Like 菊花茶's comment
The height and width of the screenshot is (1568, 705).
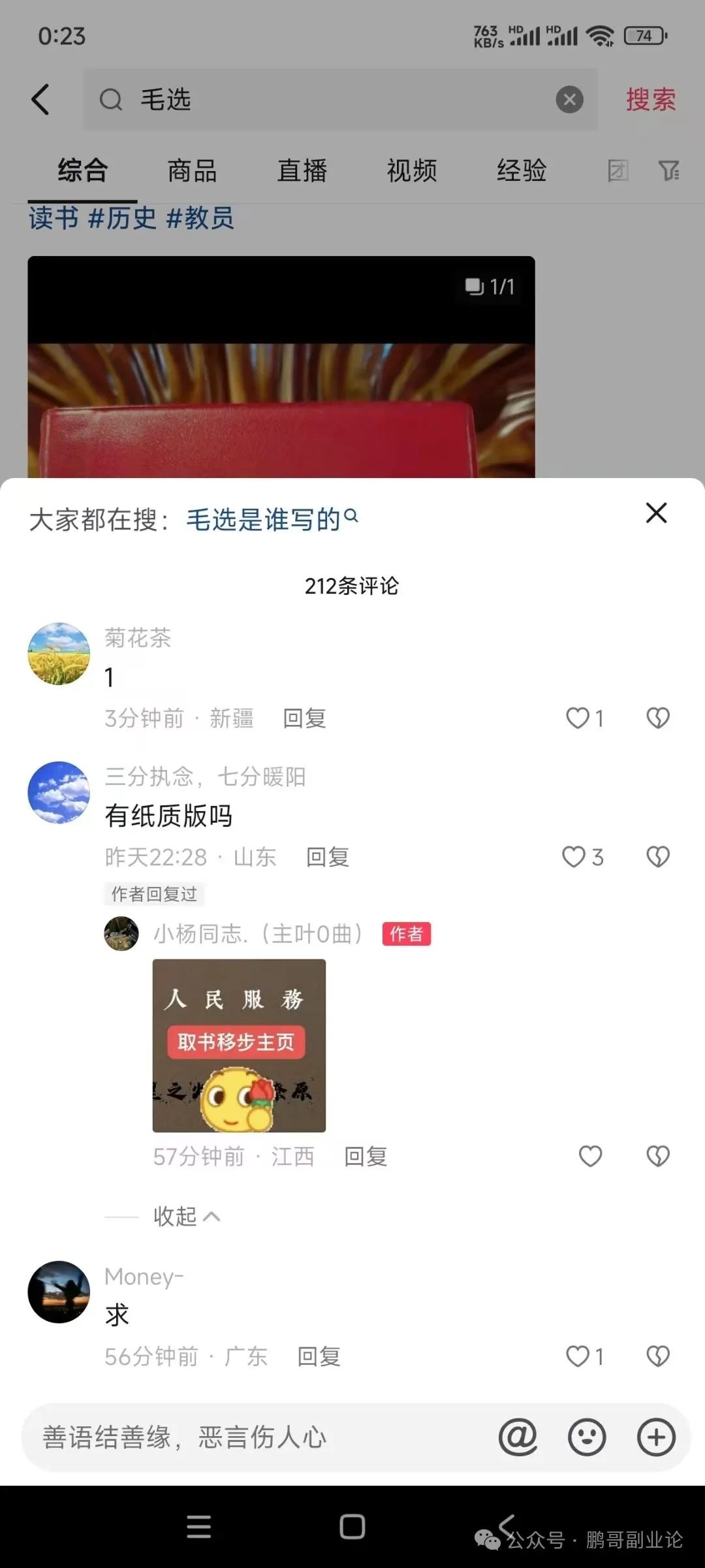578,718
